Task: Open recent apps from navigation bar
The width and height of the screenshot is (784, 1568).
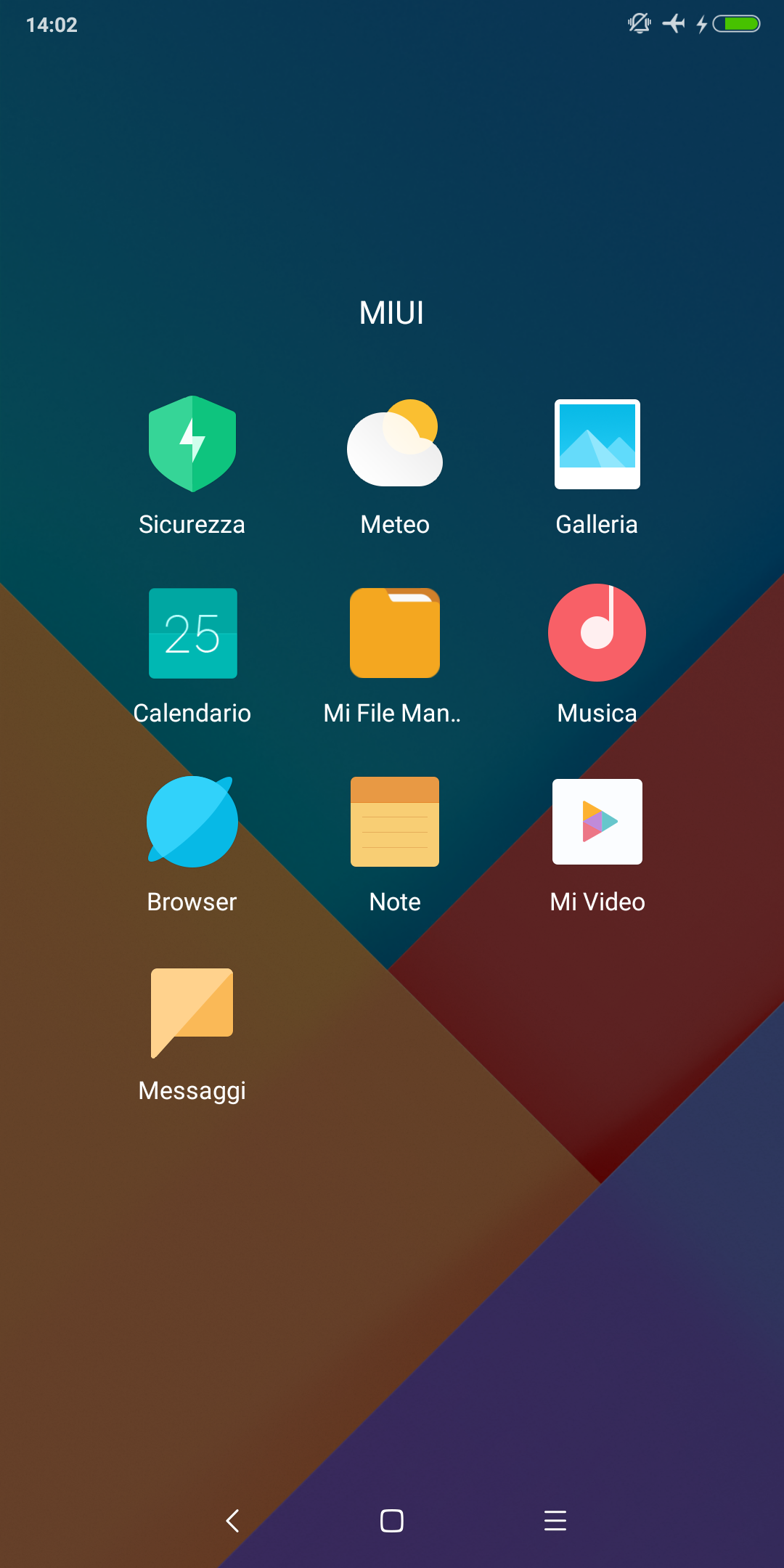Action: (x=555, y=1520)
